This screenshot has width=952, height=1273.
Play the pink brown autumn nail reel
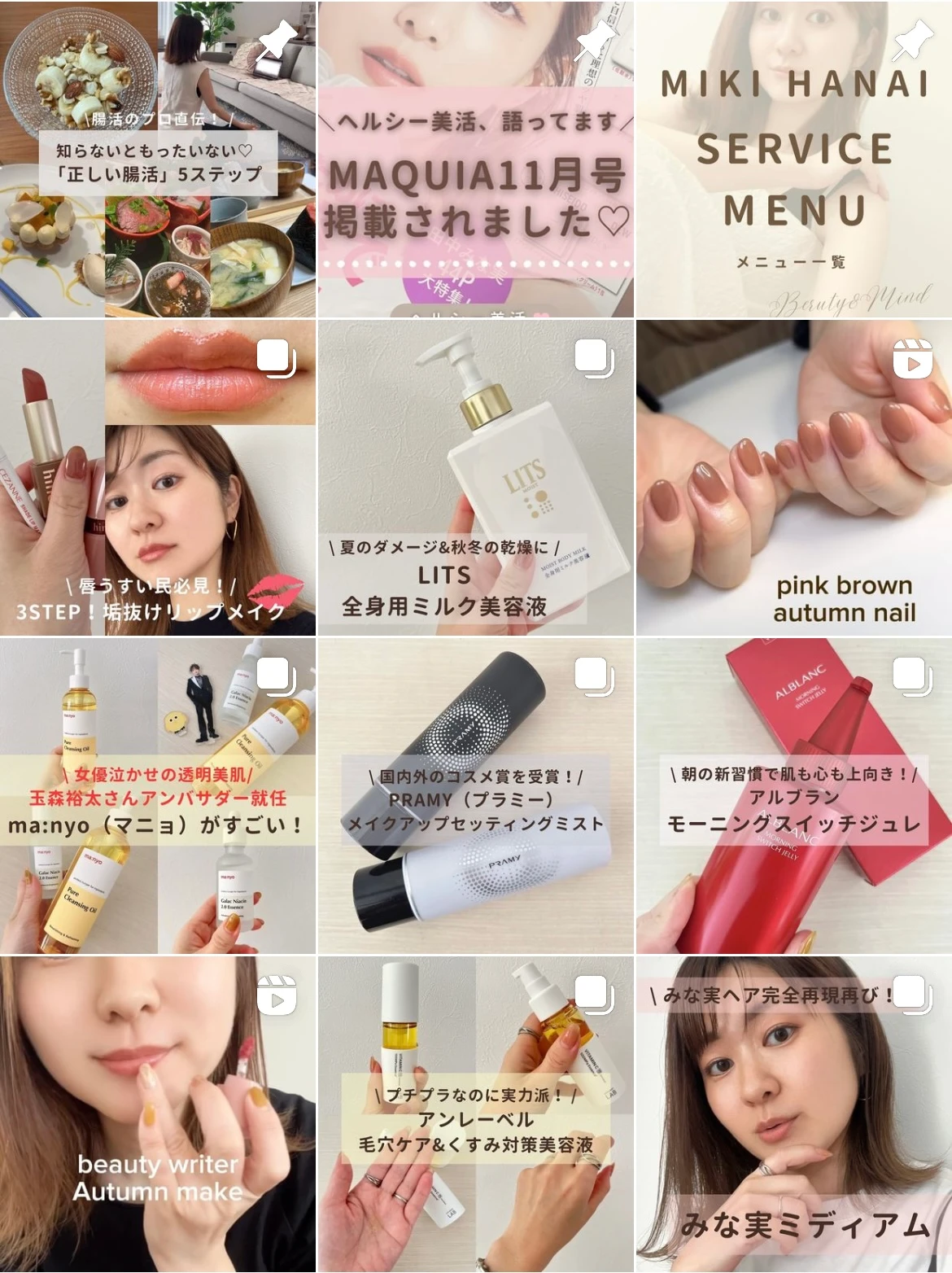tap(793, 478)
